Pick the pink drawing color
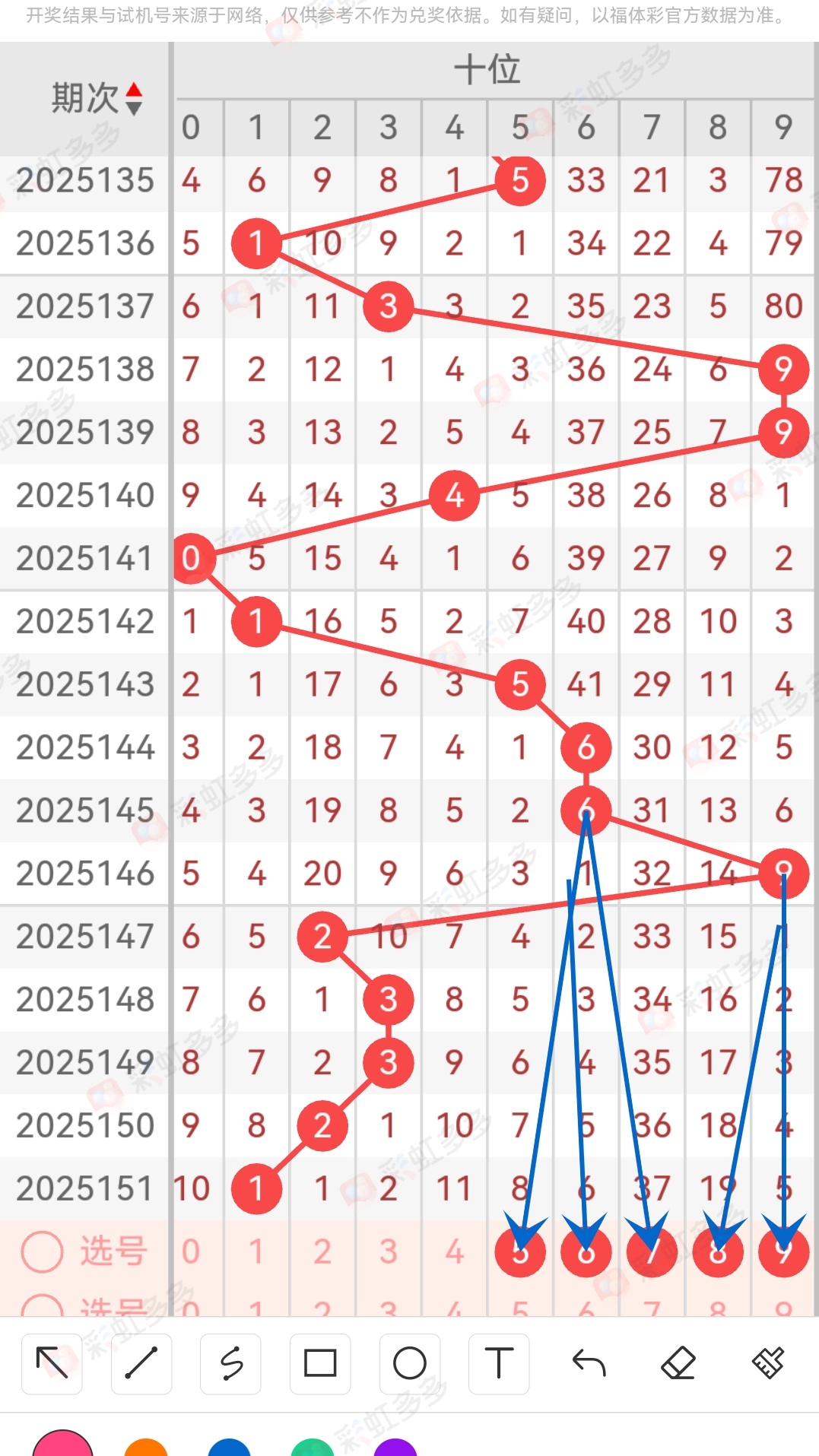Image resolution: width=819 pixels, height=1456 pixels. [63, 1445]
